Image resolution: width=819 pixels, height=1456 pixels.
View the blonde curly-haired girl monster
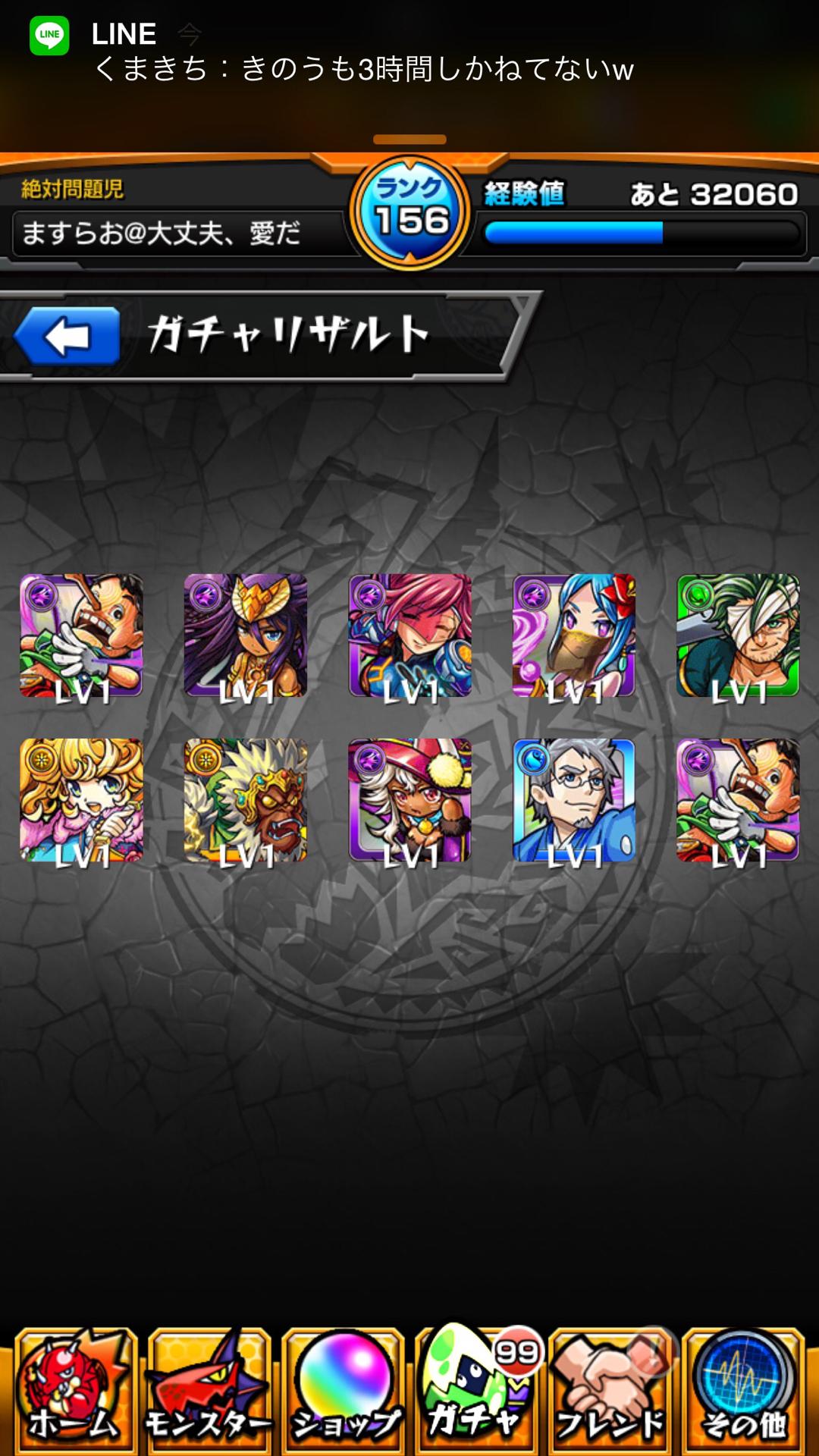coord(81,800)
